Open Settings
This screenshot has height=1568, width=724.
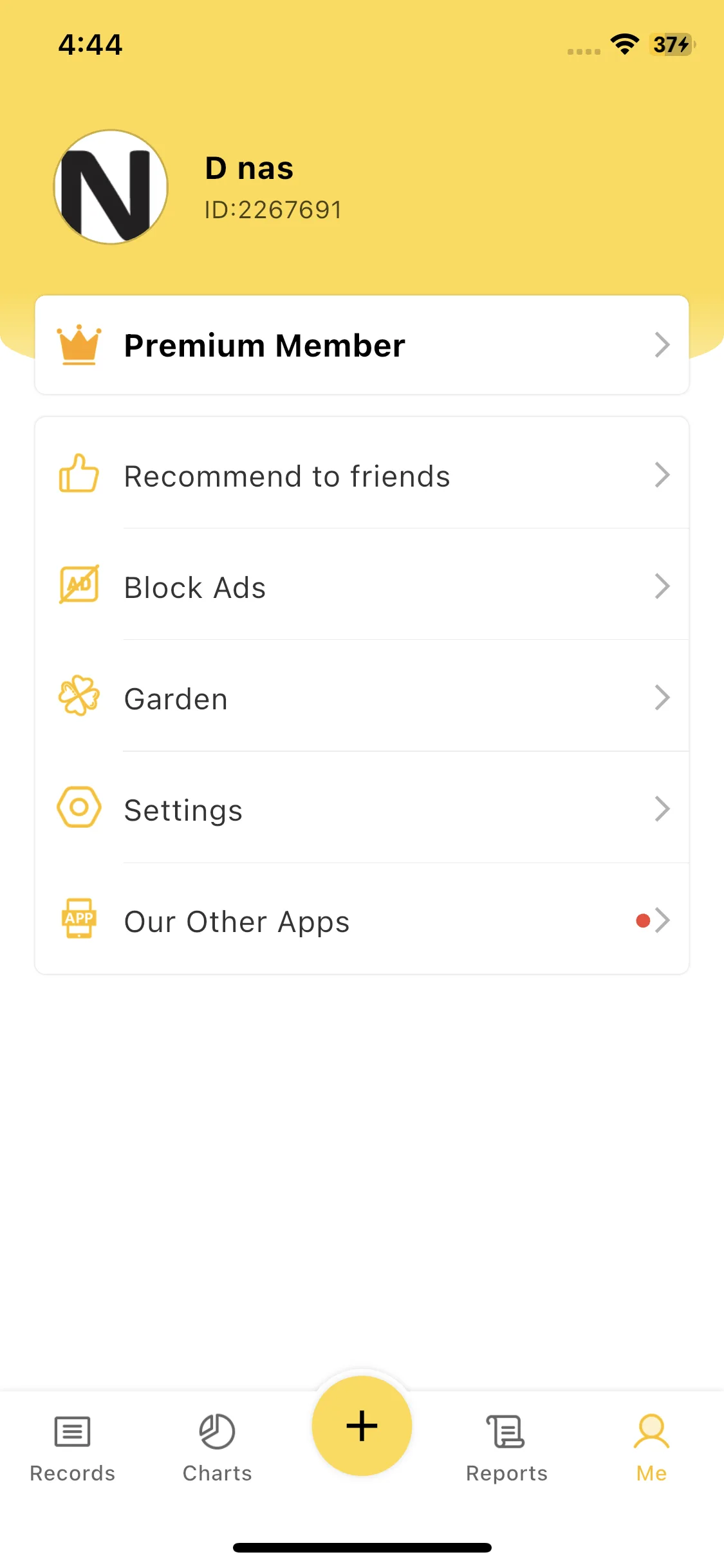tap(362, 810)
